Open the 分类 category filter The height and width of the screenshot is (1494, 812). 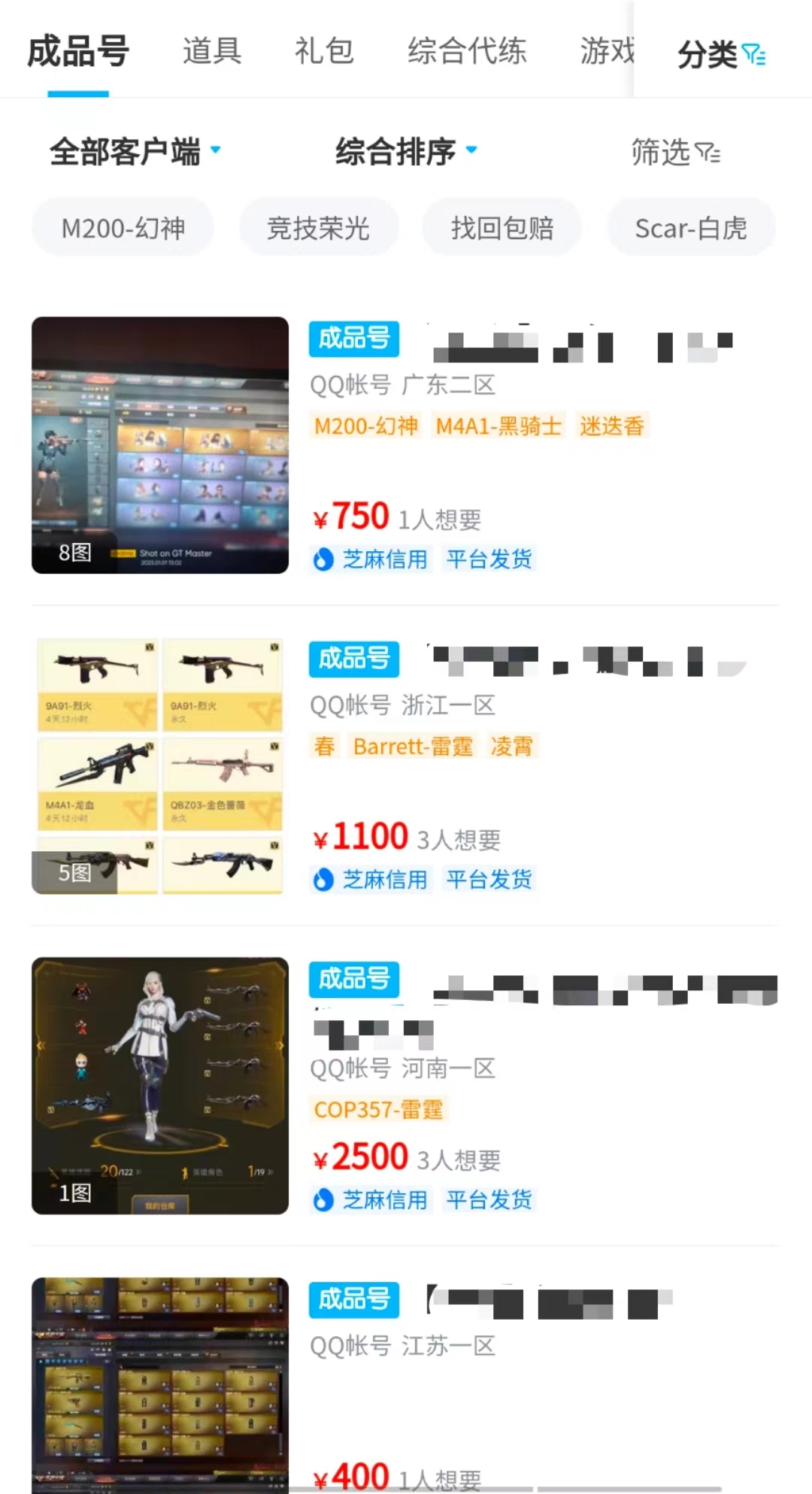point(721,54)
